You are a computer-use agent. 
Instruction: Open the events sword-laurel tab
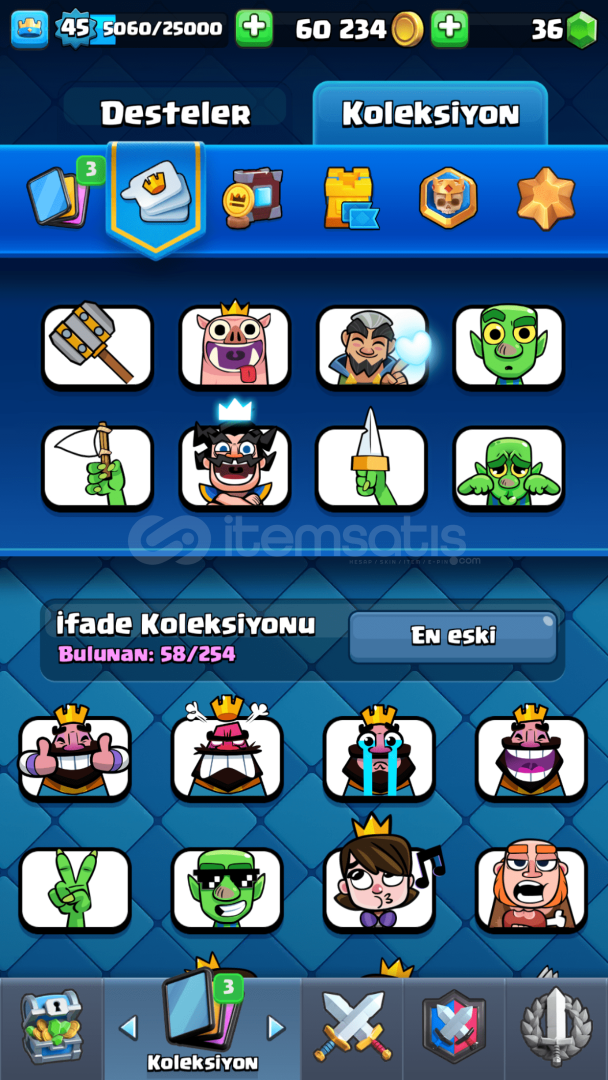coord(556,1026)
